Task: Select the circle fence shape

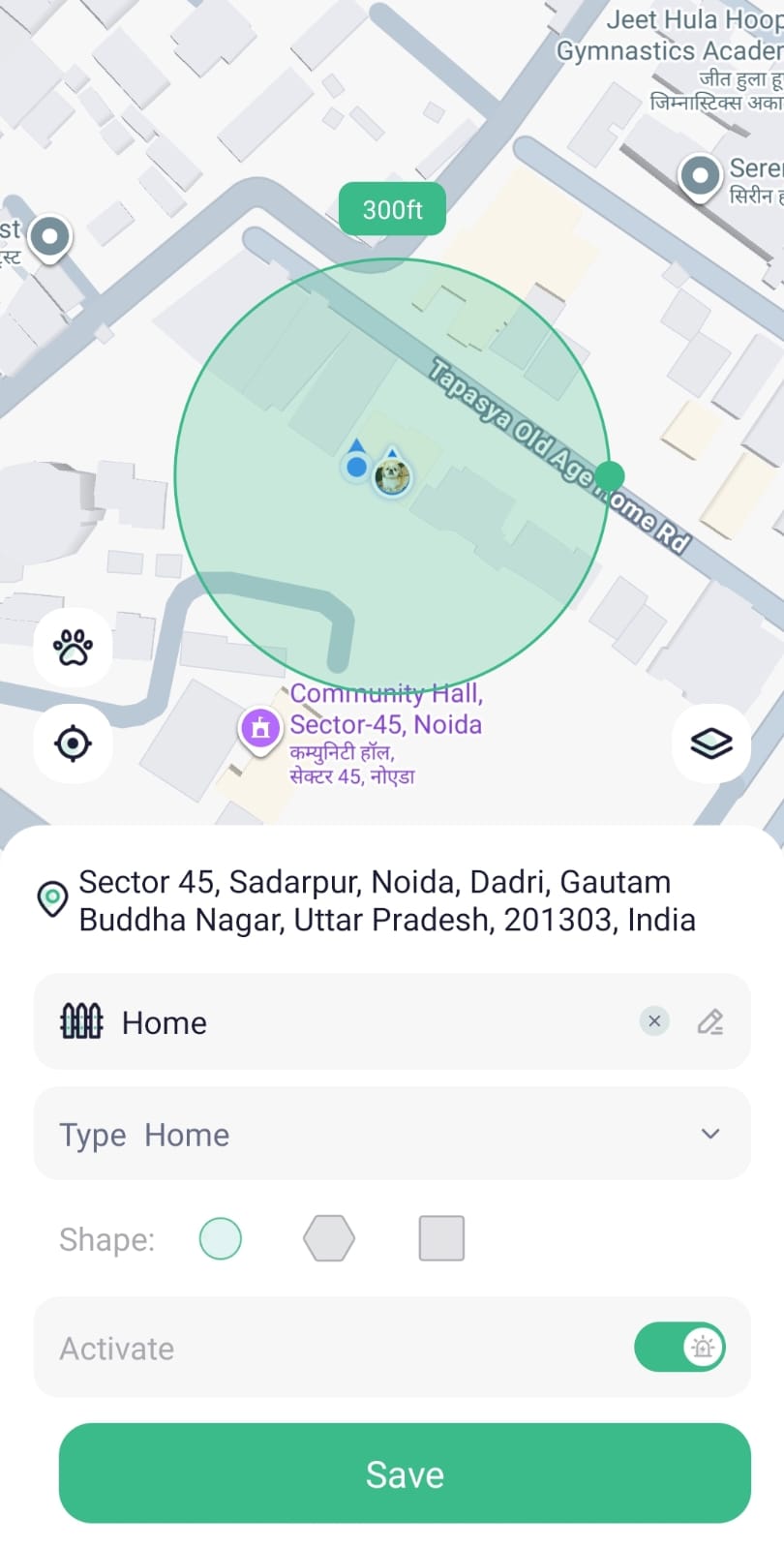Action: click(221, 1238)
